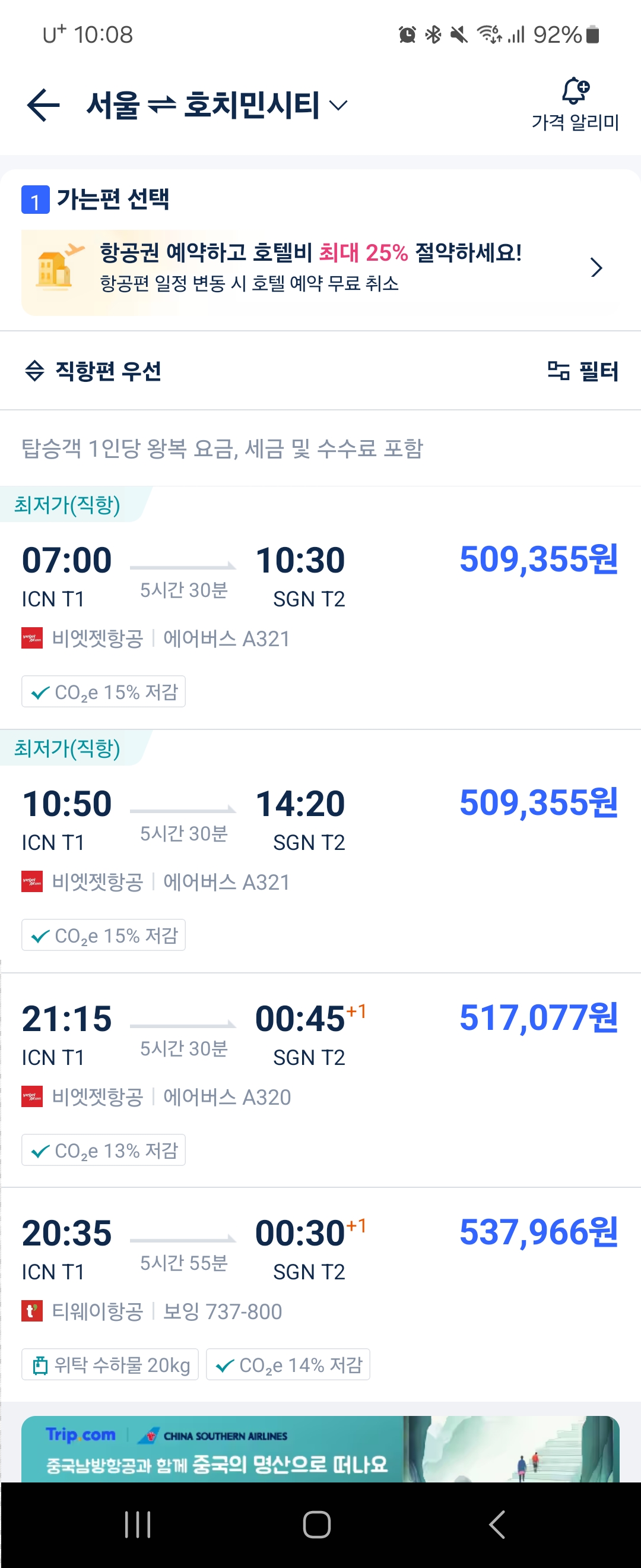
Task: Select the 07:00 Vietjet flight to SGN
Action: [x=320, y=609]
